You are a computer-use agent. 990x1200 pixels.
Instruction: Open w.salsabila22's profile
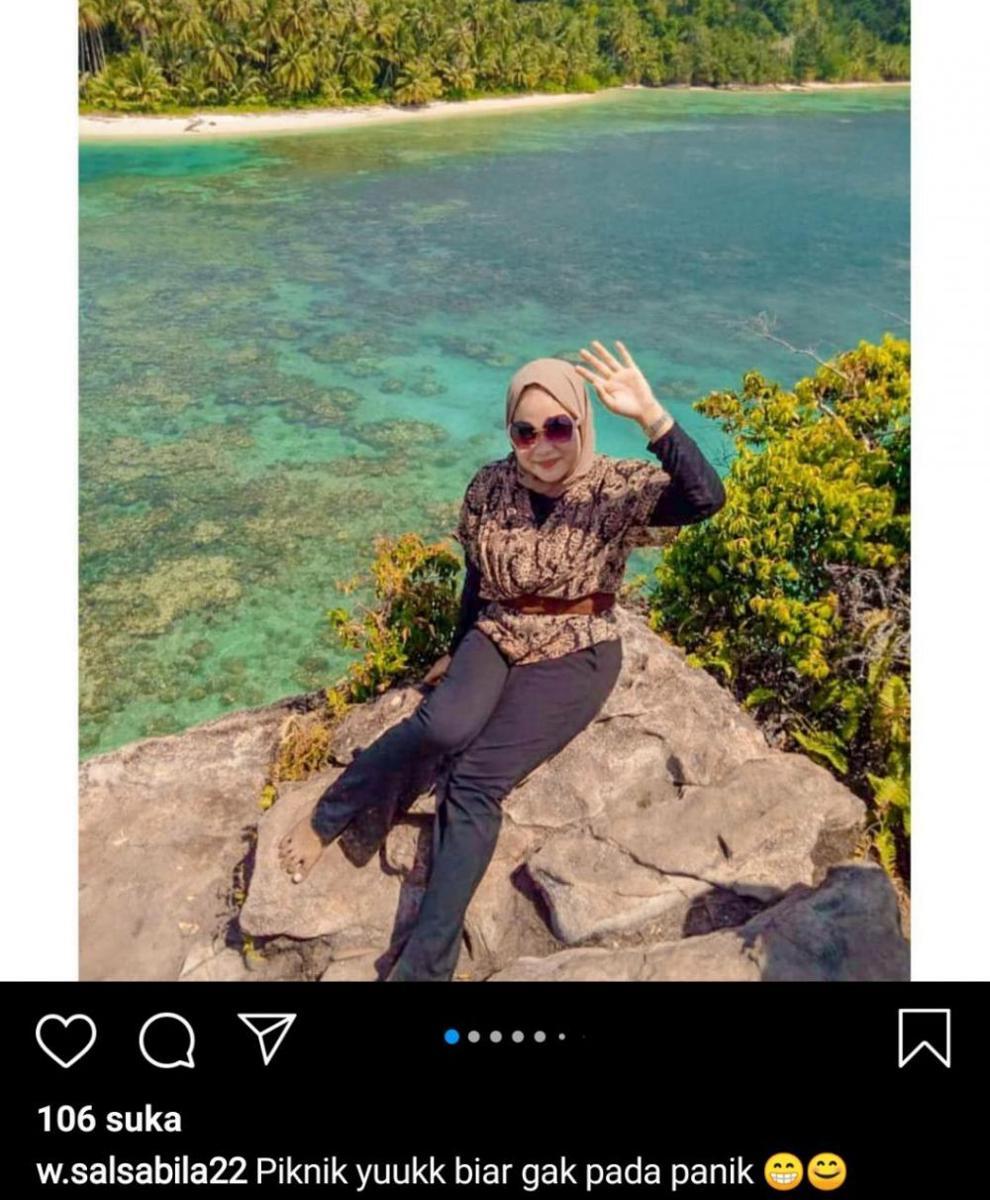(142, 1171)
